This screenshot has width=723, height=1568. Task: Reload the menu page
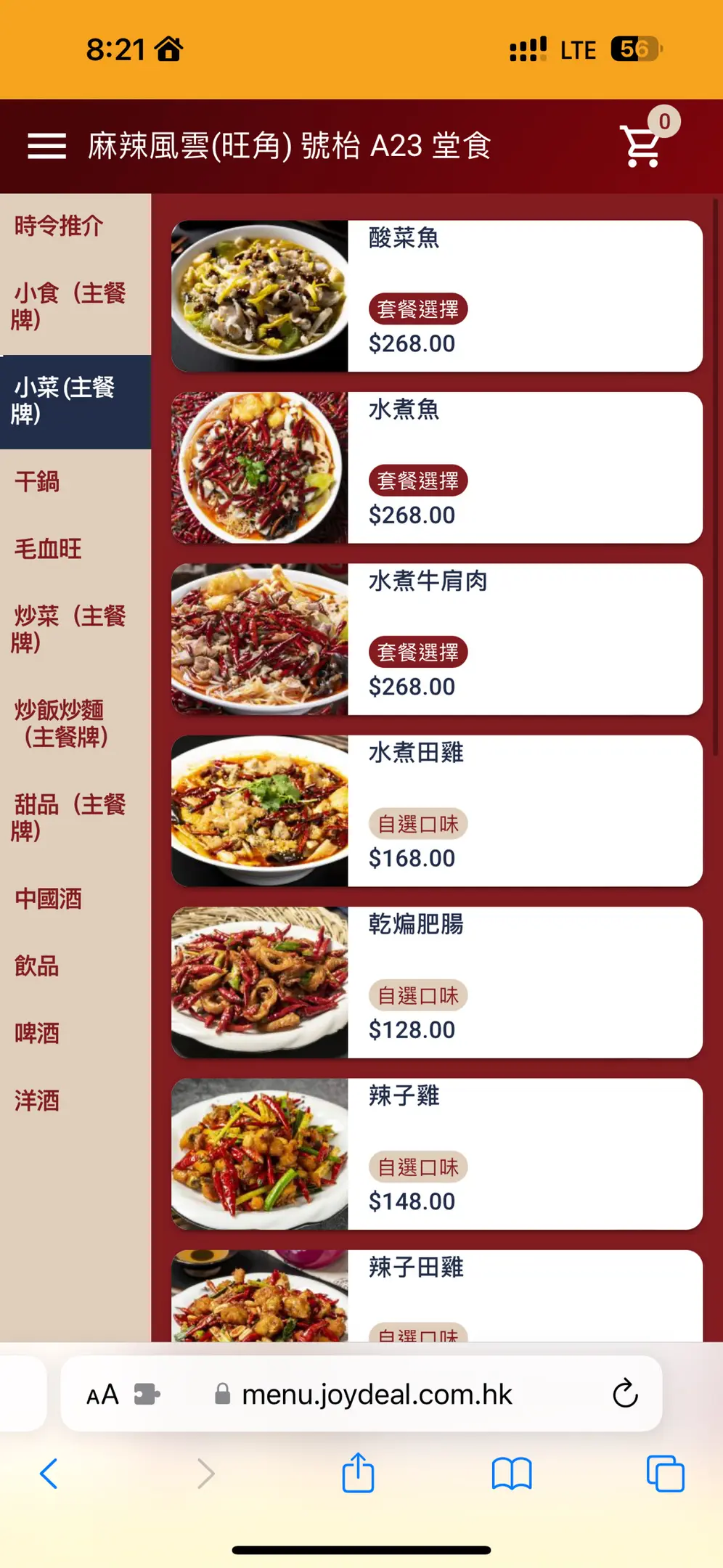coord(624,1394)
